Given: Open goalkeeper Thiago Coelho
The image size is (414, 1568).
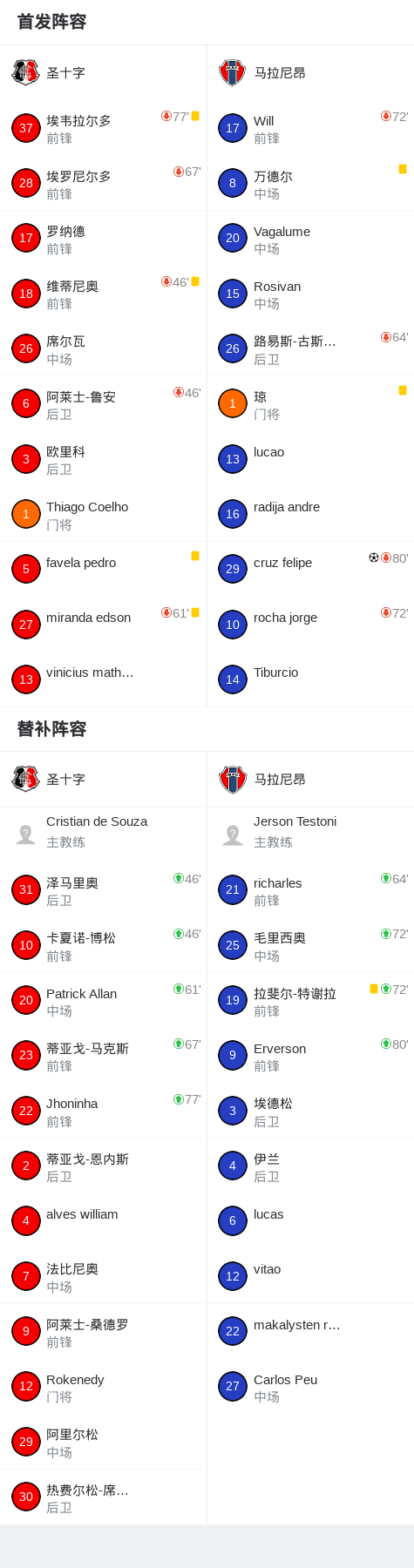Looking at the screenshot, I should [x=103, y=514].
